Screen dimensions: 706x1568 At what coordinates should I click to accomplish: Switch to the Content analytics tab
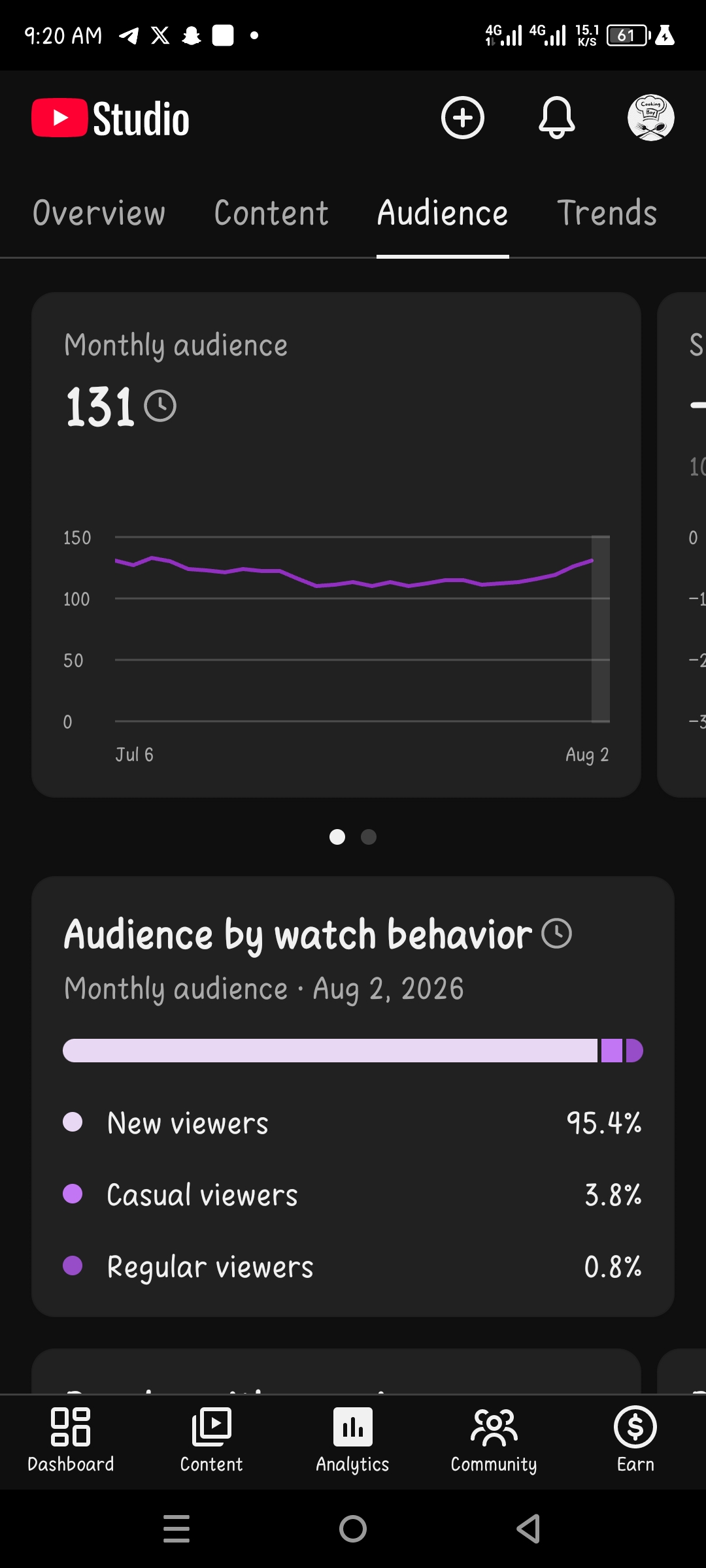tap(271, 213)
